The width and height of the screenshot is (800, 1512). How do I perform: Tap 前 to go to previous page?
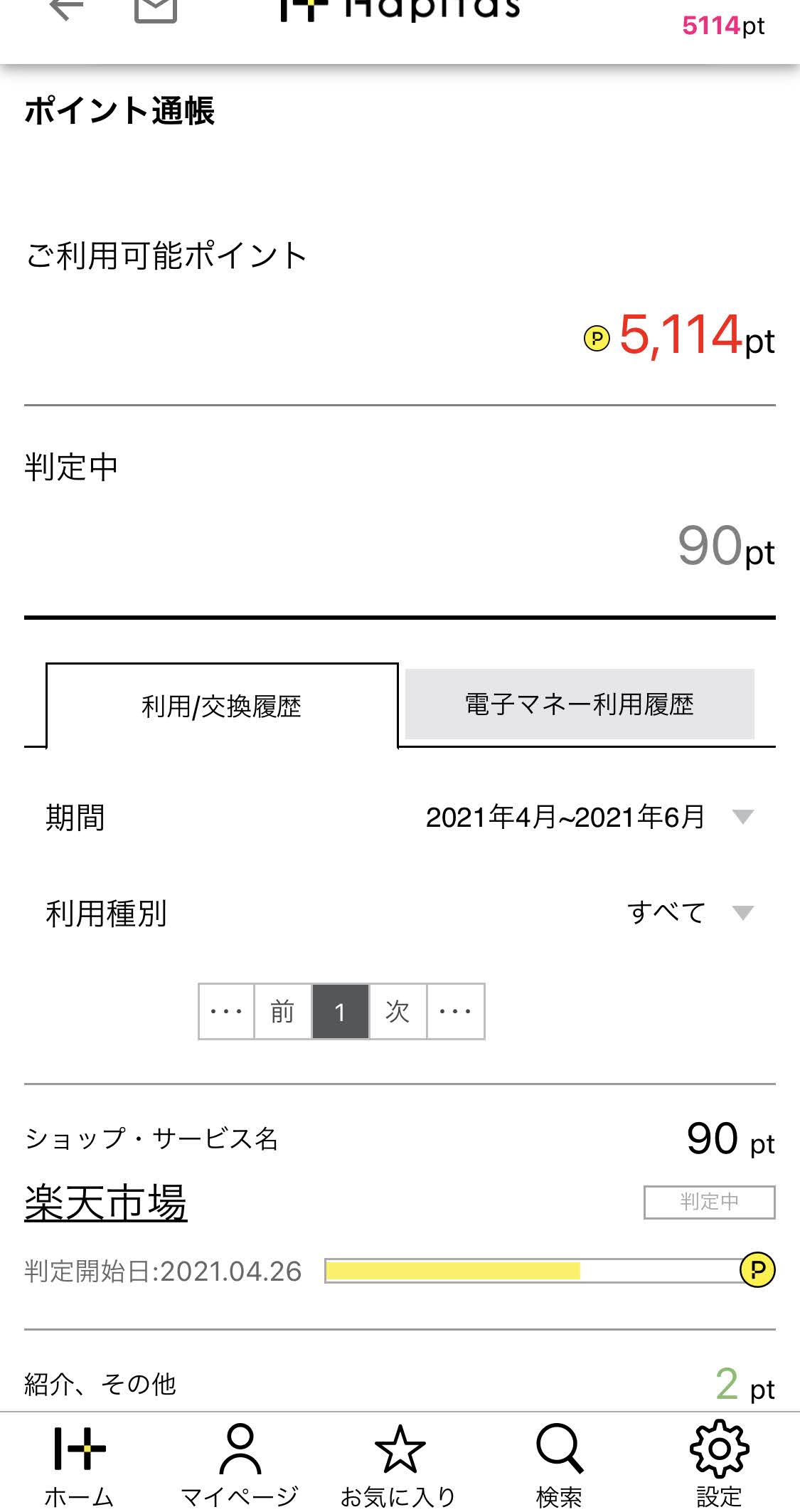(x=282, y=1011)
